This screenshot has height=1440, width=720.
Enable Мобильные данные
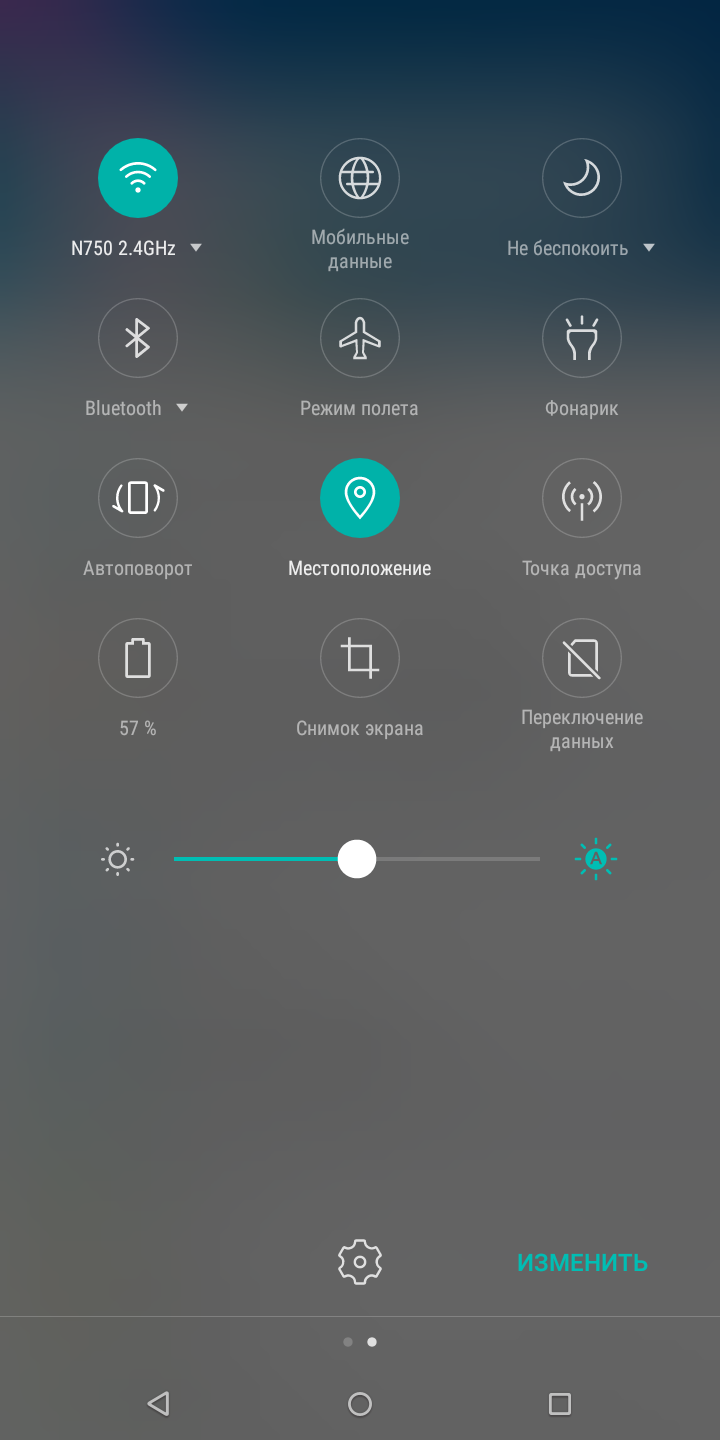pos(360,178)
